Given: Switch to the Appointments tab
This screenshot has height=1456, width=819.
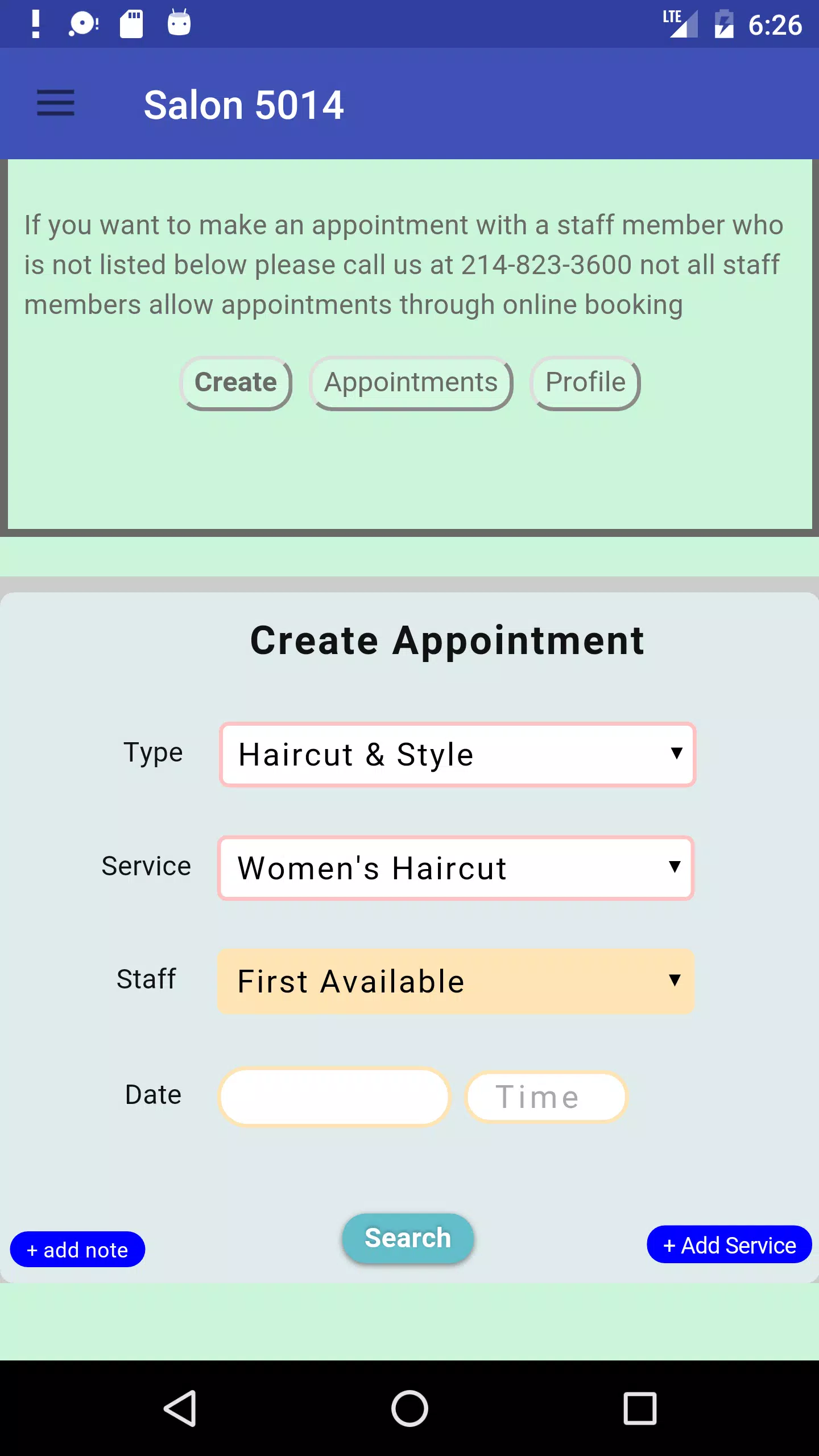Looking at the screenshot, I should click(410, 382).
